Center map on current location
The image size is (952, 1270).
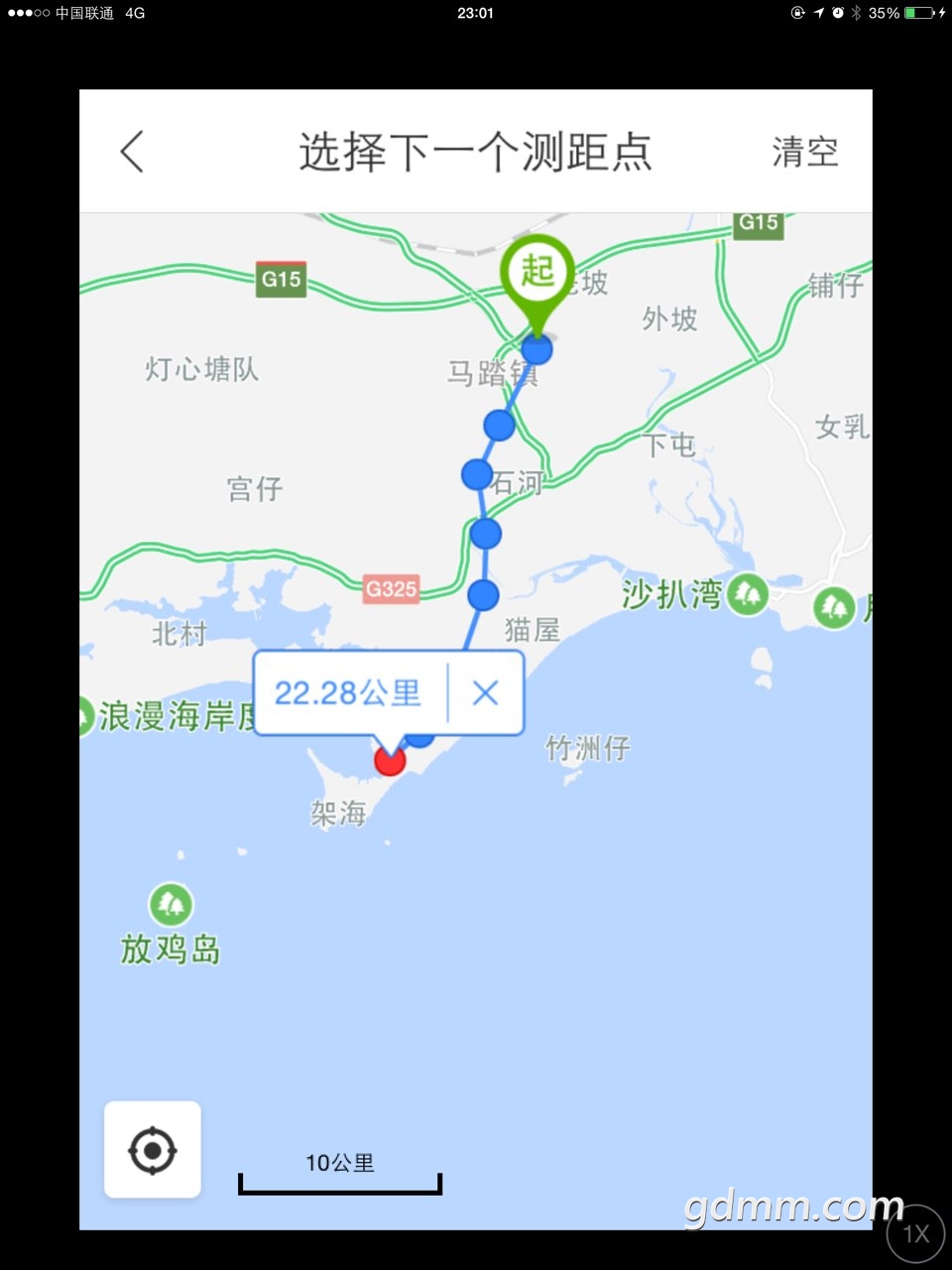(153, 1151)
